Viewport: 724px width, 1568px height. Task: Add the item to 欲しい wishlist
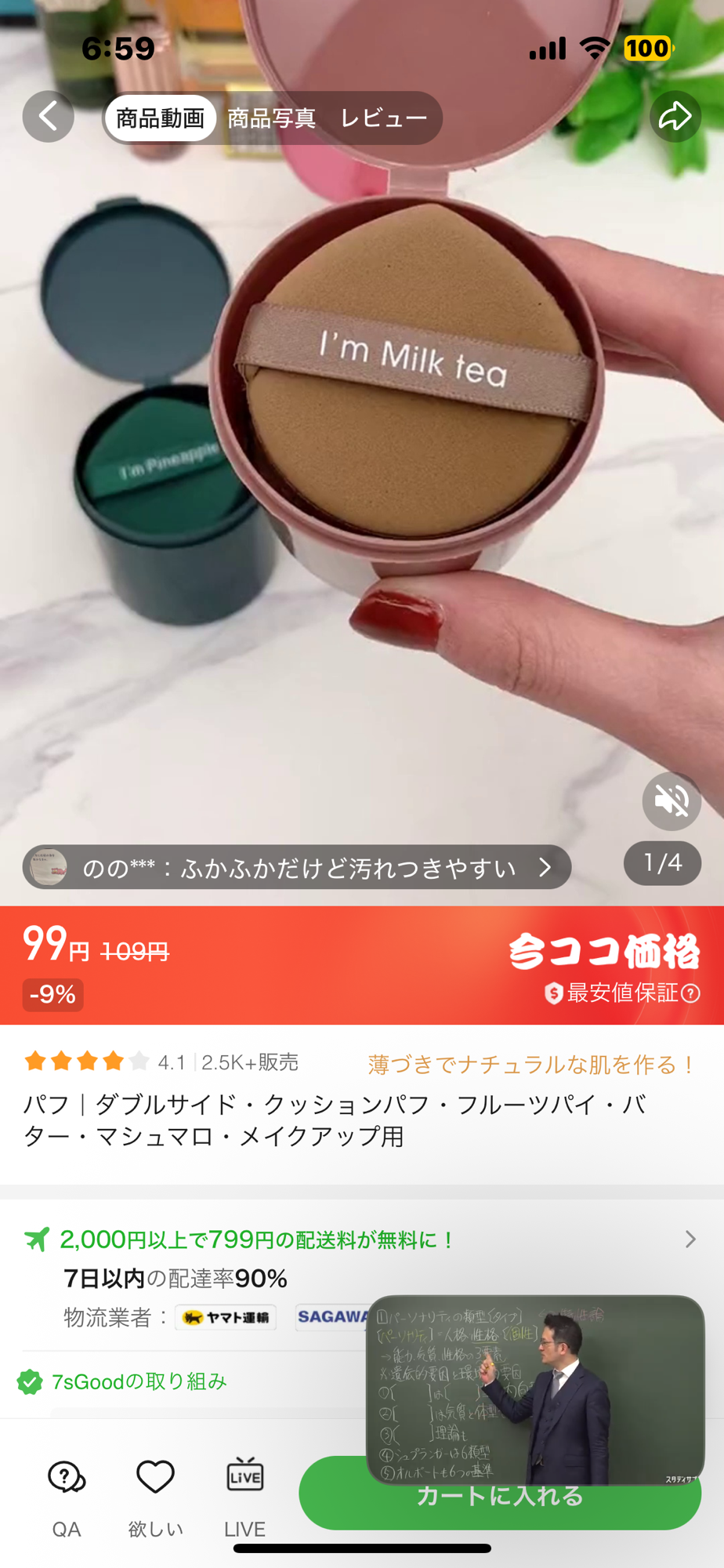(155, 1497)
